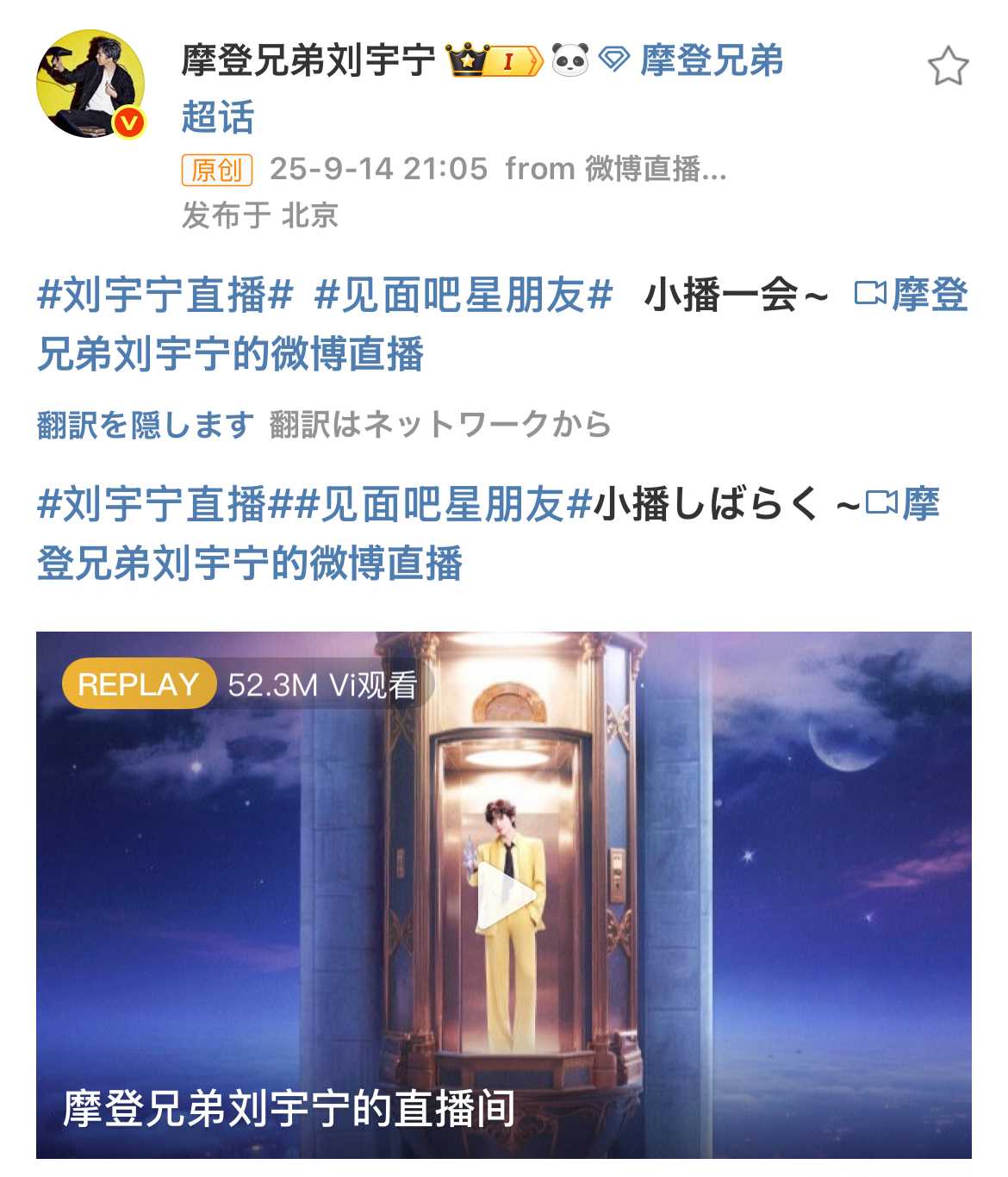This screenshot has width=1008, height=1177.
Task: Open the profile avatar of 摩登兄弟刘宇宁
Action: (x=90, y=84)
